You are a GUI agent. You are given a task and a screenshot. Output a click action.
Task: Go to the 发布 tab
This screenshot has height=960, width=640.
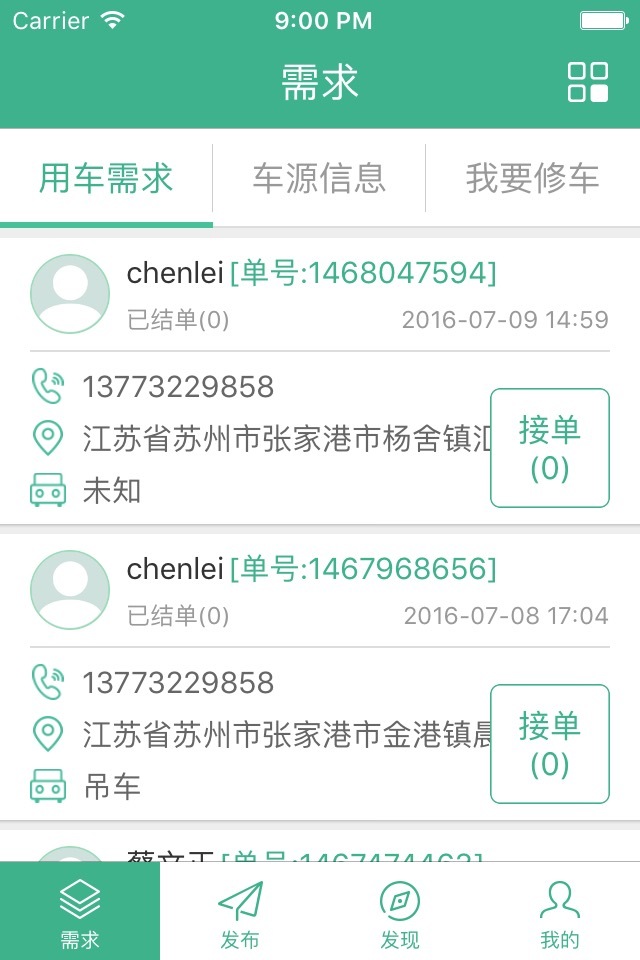[x=240, y=912]
